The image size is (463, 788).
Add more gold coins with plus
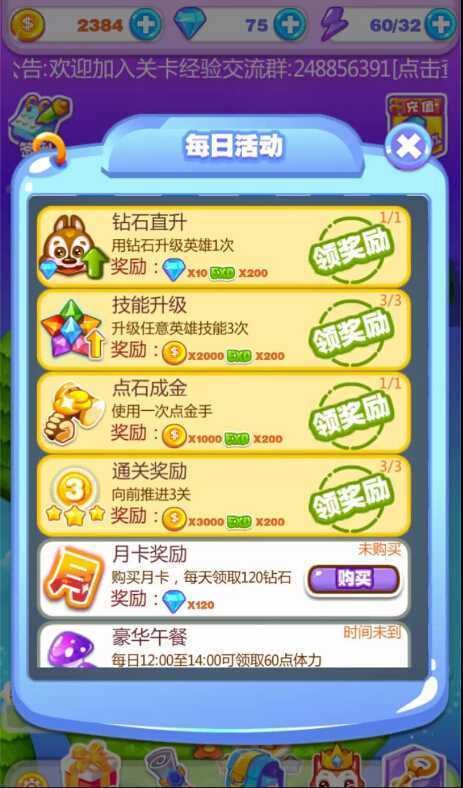tap(146, 24)
